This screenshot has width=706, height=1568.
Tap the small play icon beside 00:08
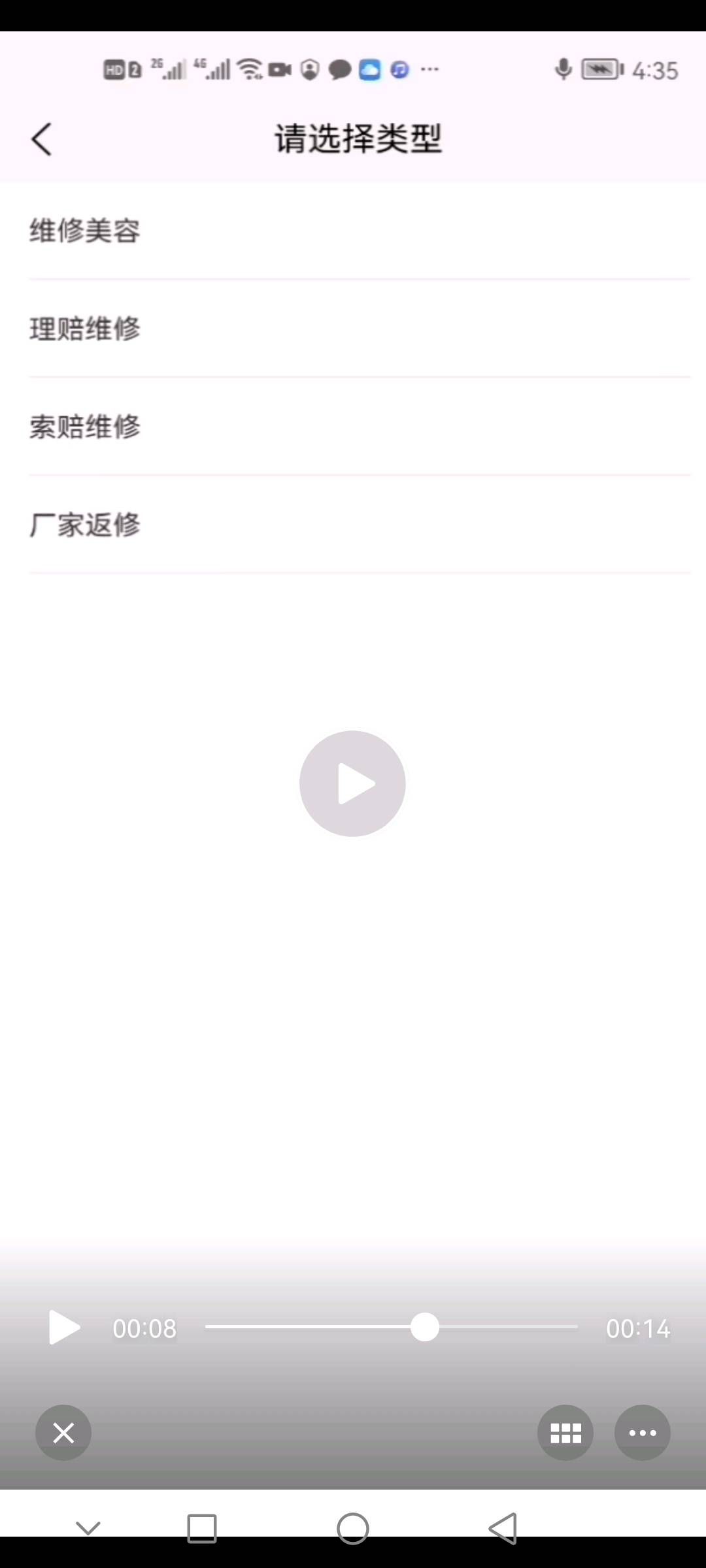coord(64,1327)
